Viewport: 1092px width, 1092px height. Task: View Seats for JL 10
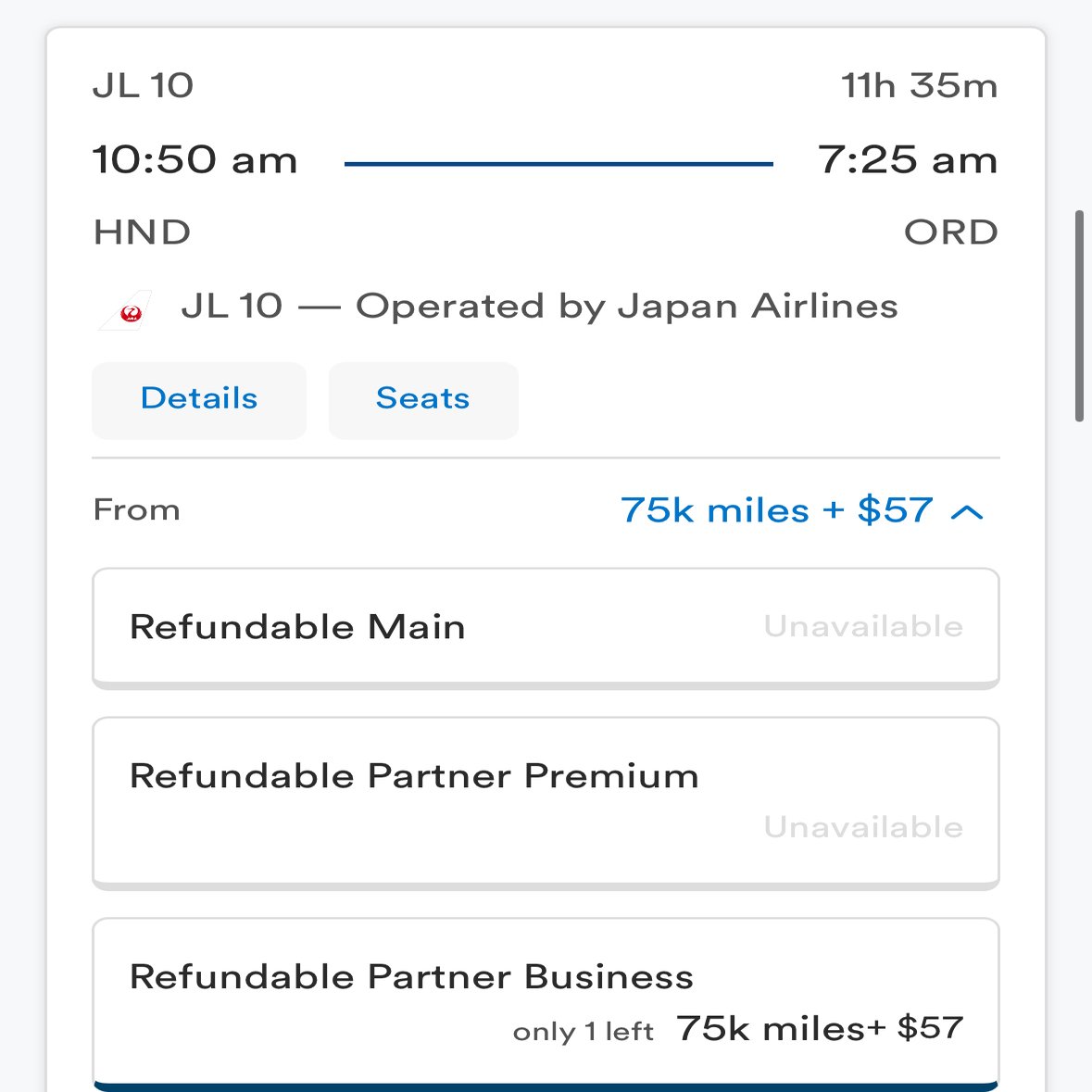coord(423,399)
